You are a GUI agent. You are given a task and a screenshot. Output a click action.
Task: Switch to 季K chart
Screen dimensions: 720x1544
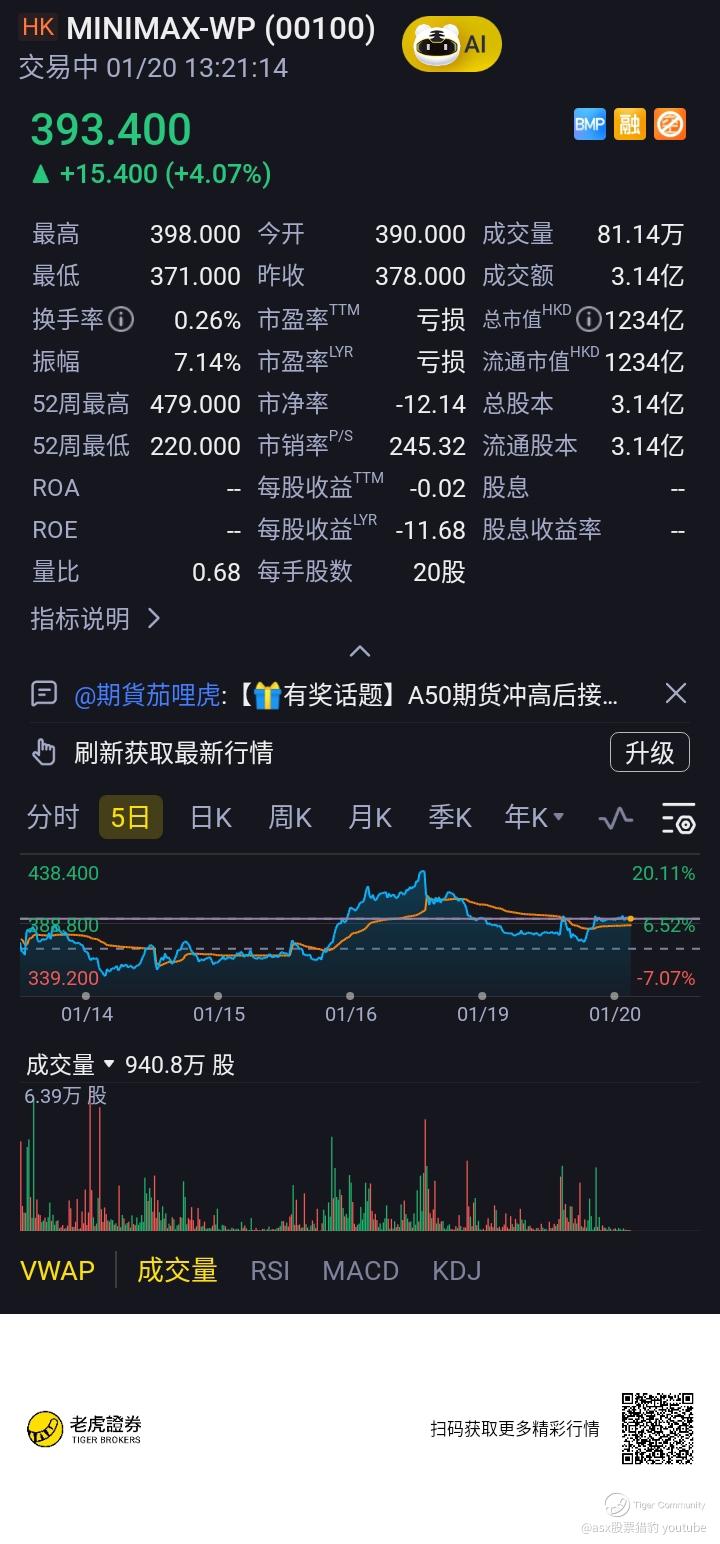coord(449,817)
